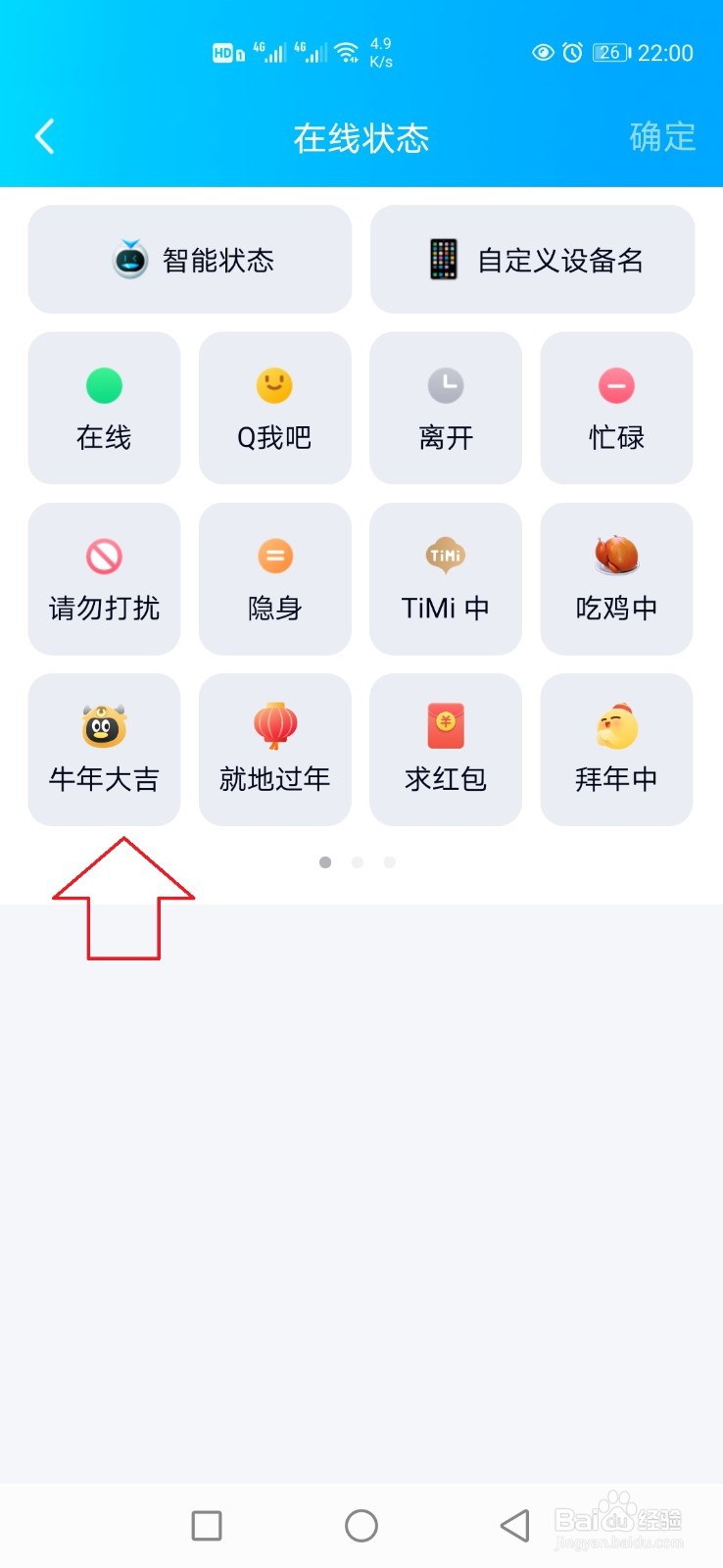The image size is (723, 1568).
Task: Select the 请勿打扰 do-not-disturb icon
Action: (104, 578)
